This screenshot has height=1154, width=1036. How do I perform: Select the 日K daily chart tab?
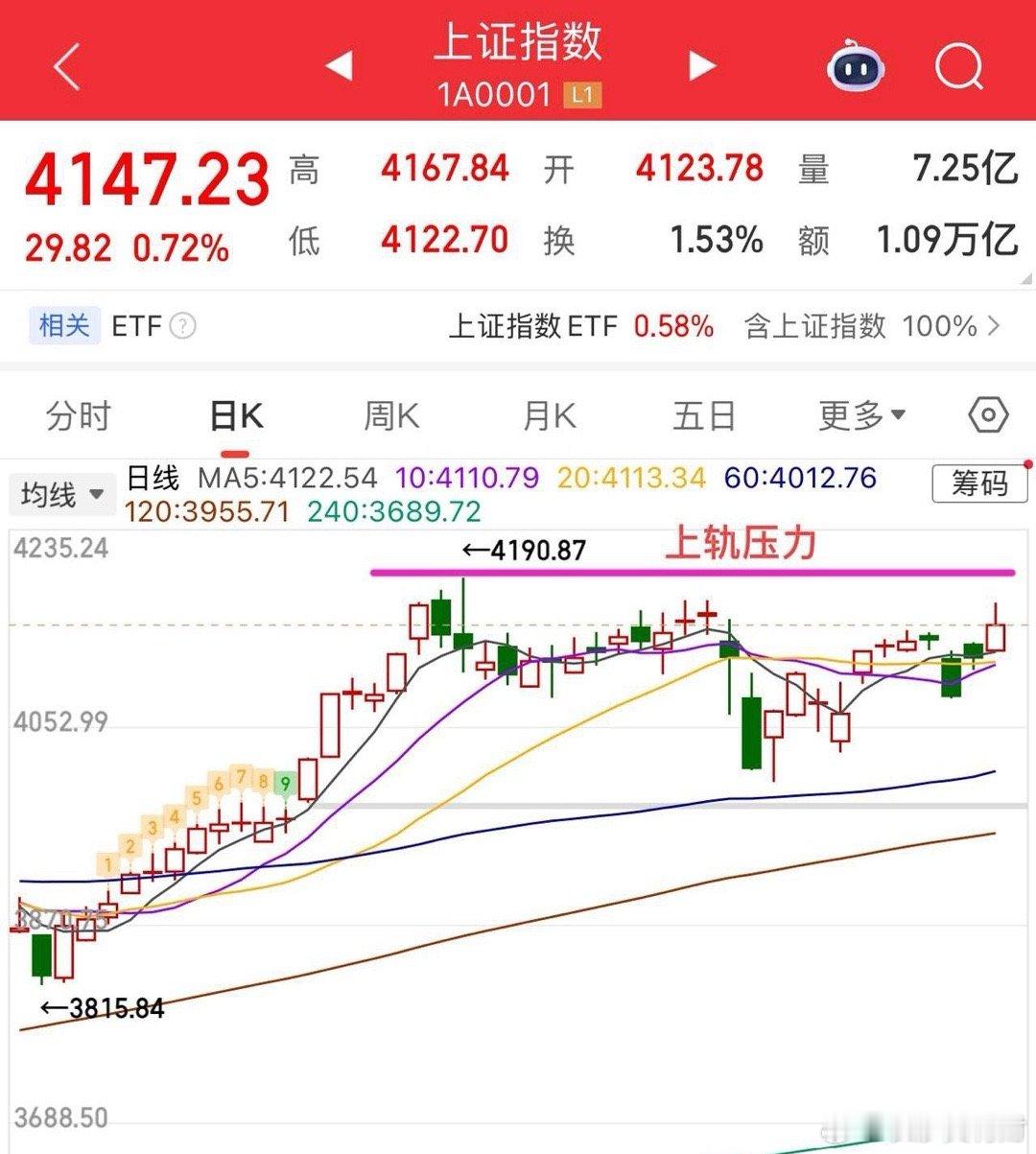click(233, 415)
